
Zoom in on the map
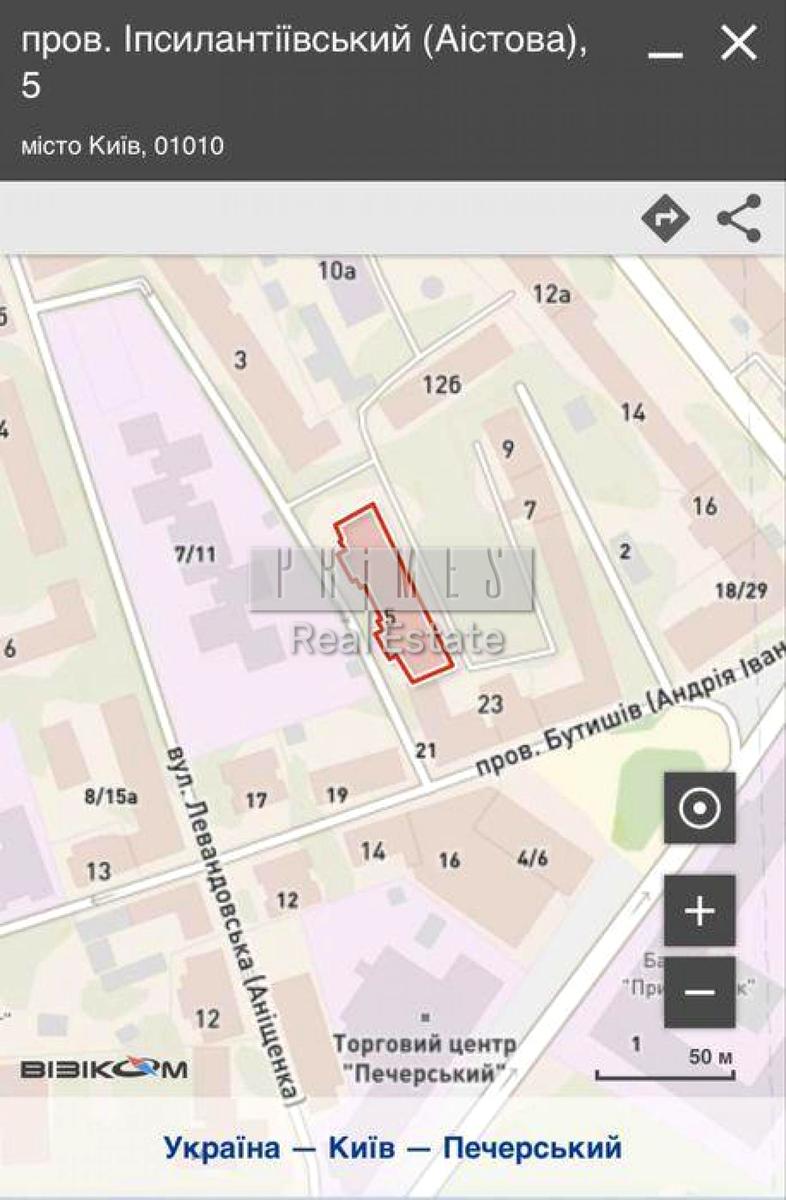(x=699, y=911)
